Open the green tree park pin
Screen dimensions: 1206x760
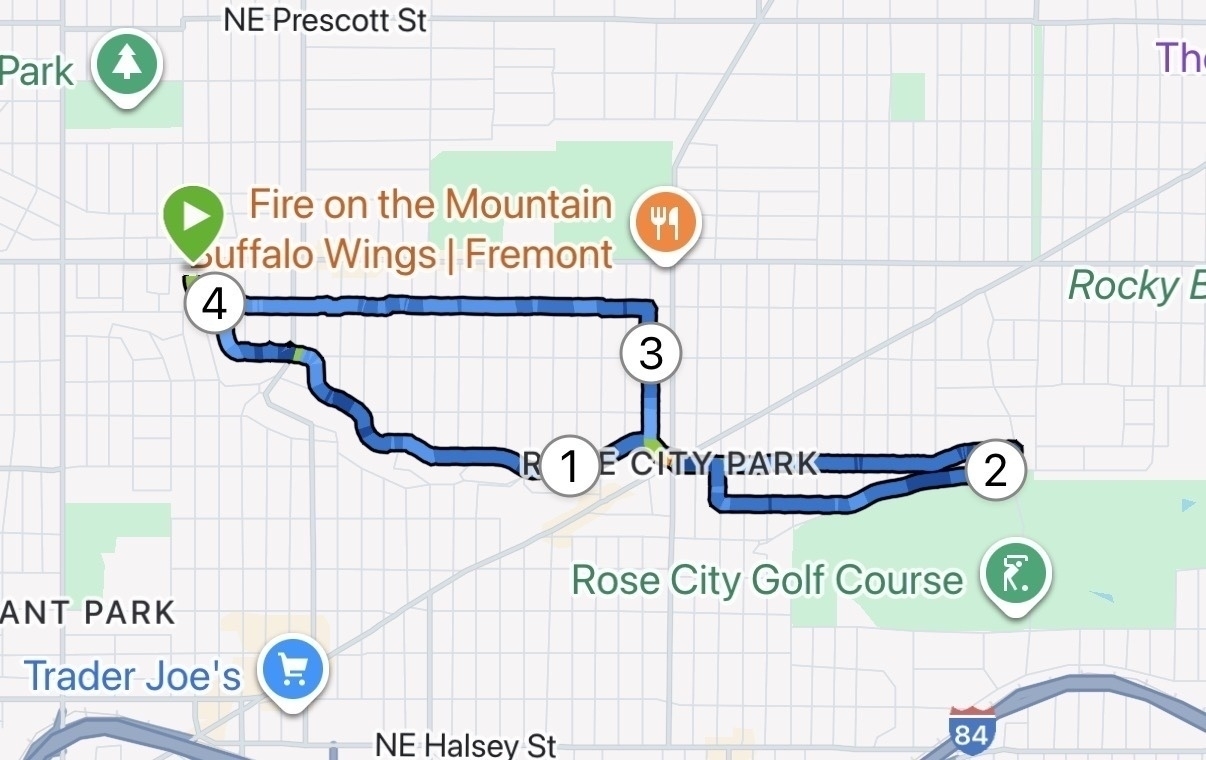126,64
